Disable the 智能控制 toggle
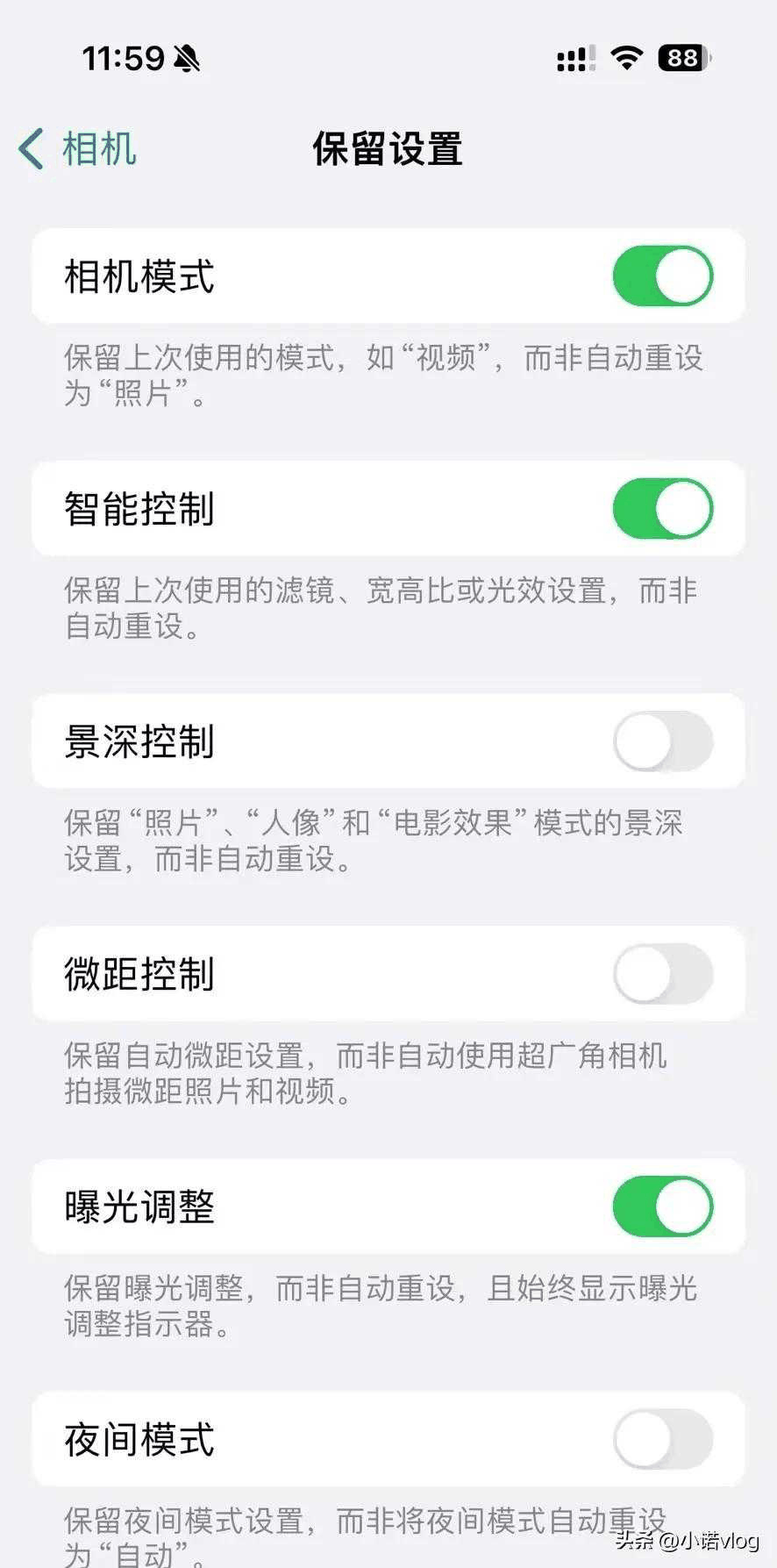Image resolution: width=777 pixels, height=1568 pixels. 662,509
